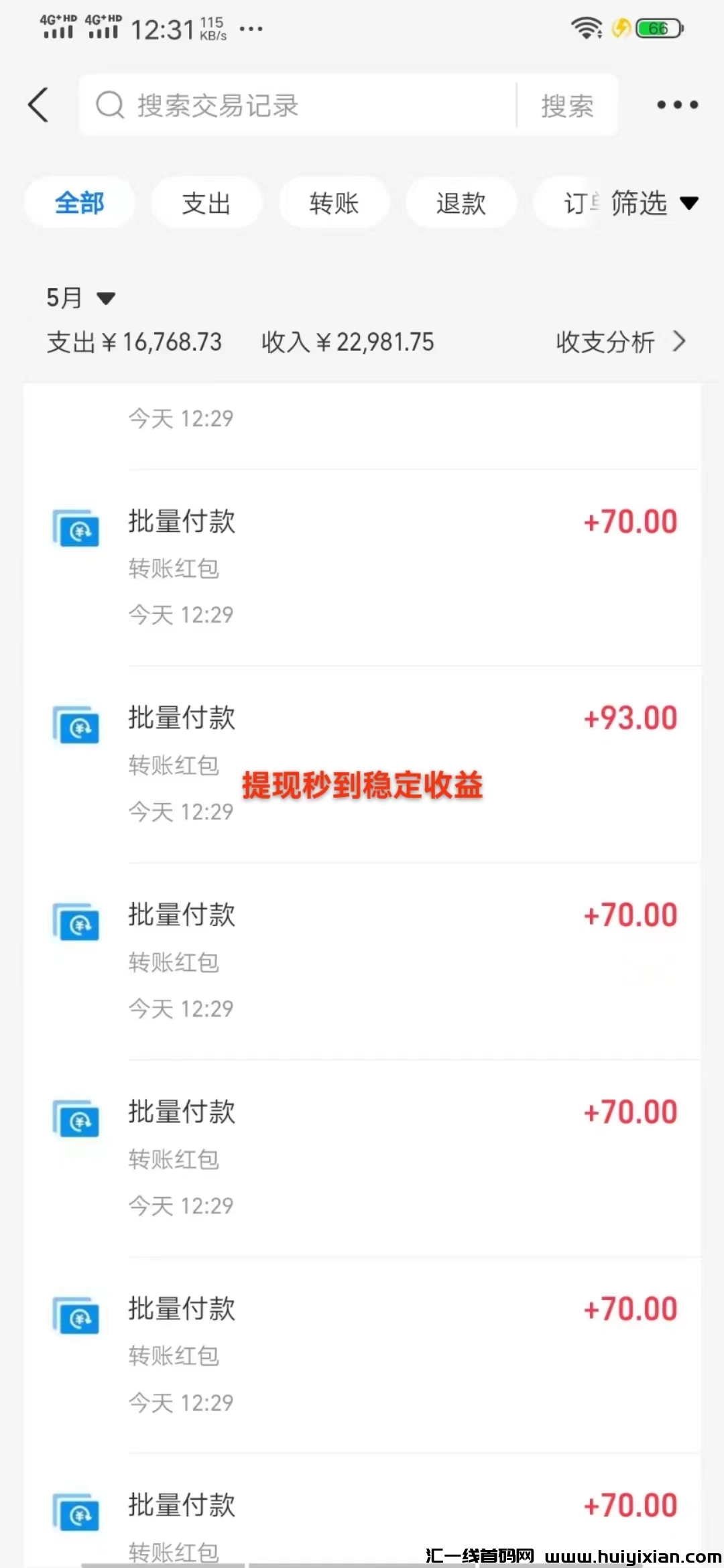Open the three-dot overflow menu
This screenshot has height=1568, width=724.
tap(677, 105)
